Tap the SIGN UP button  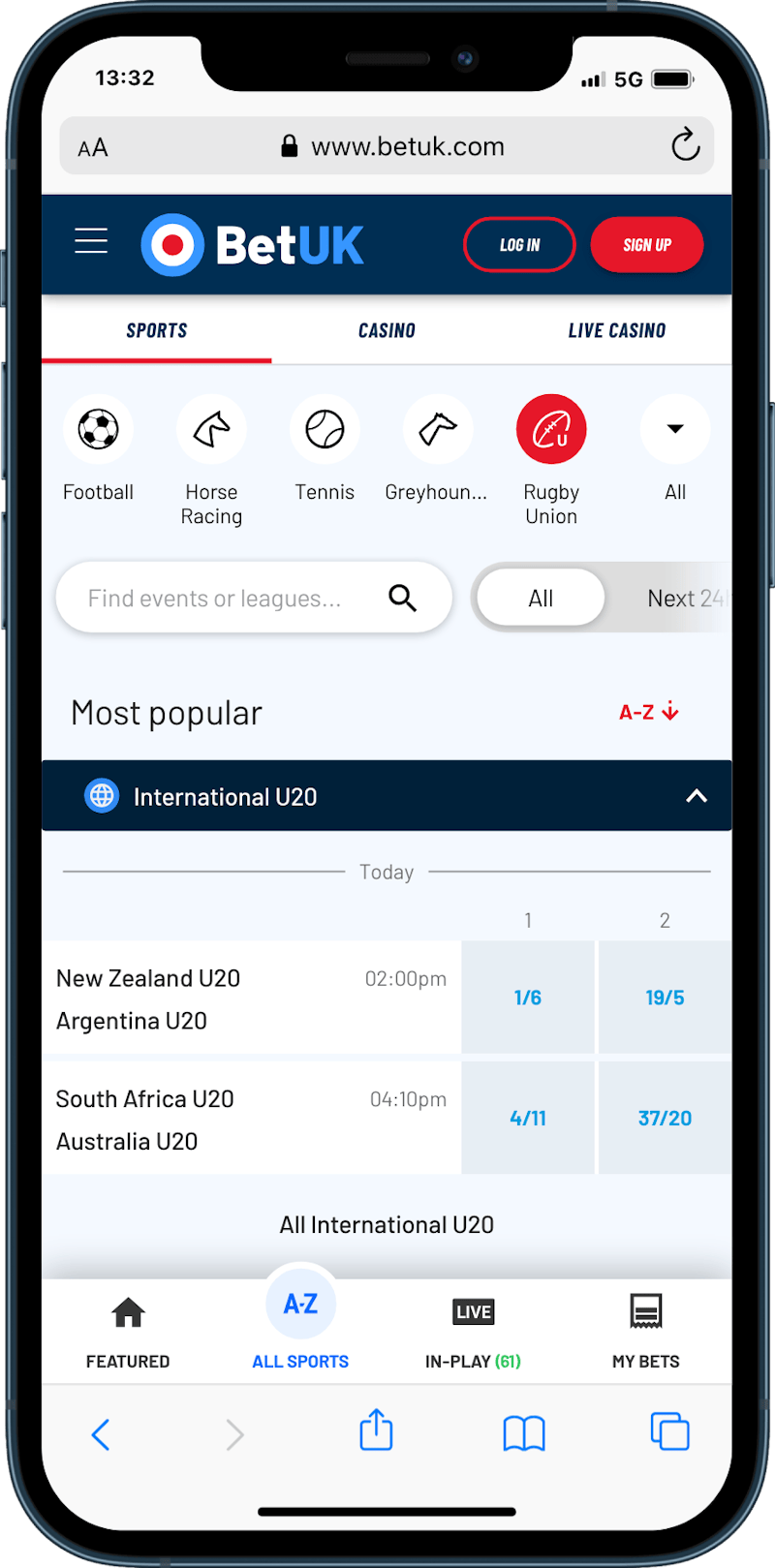[646, 245]
